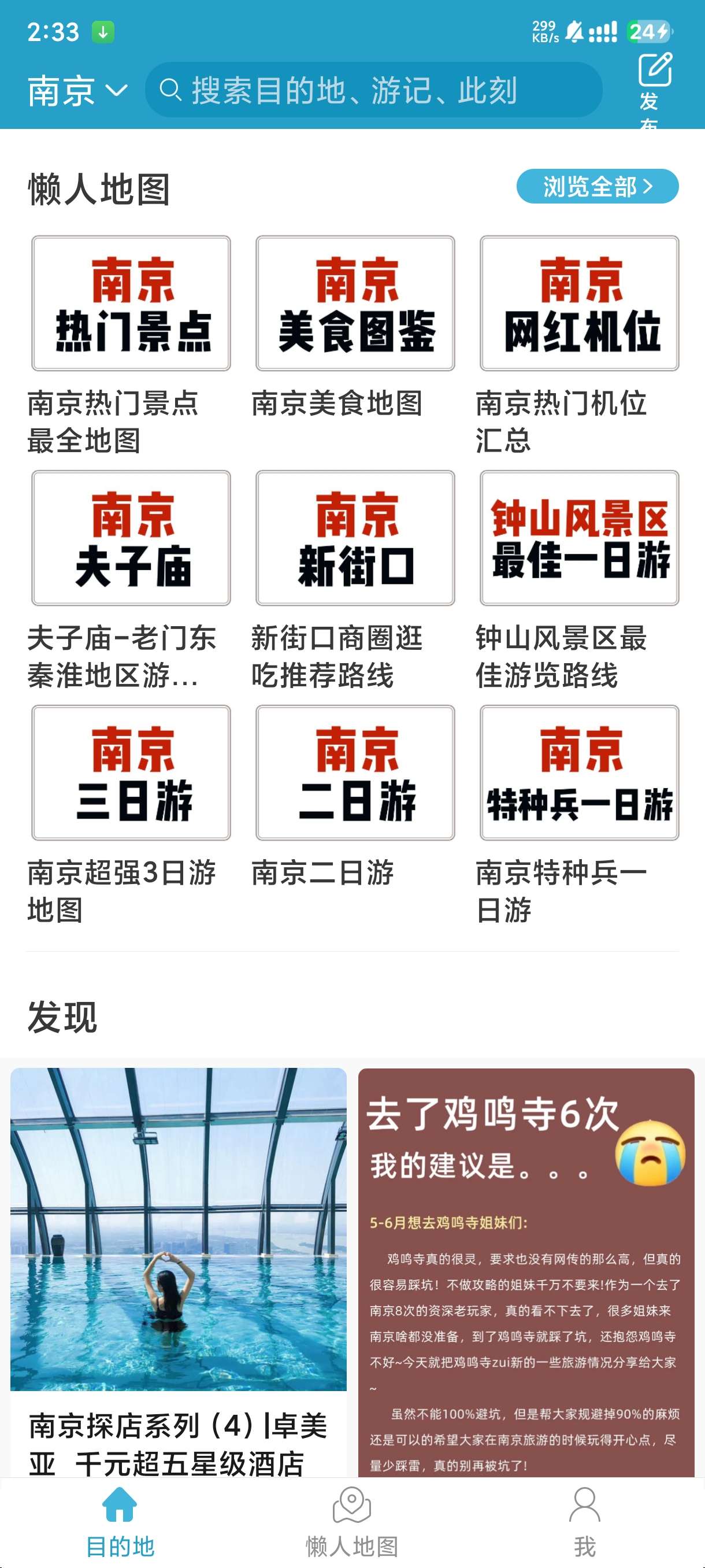705x1568 pixels.
Task: Open the 南京 city selector dropdown
Action: coord(77,91)
